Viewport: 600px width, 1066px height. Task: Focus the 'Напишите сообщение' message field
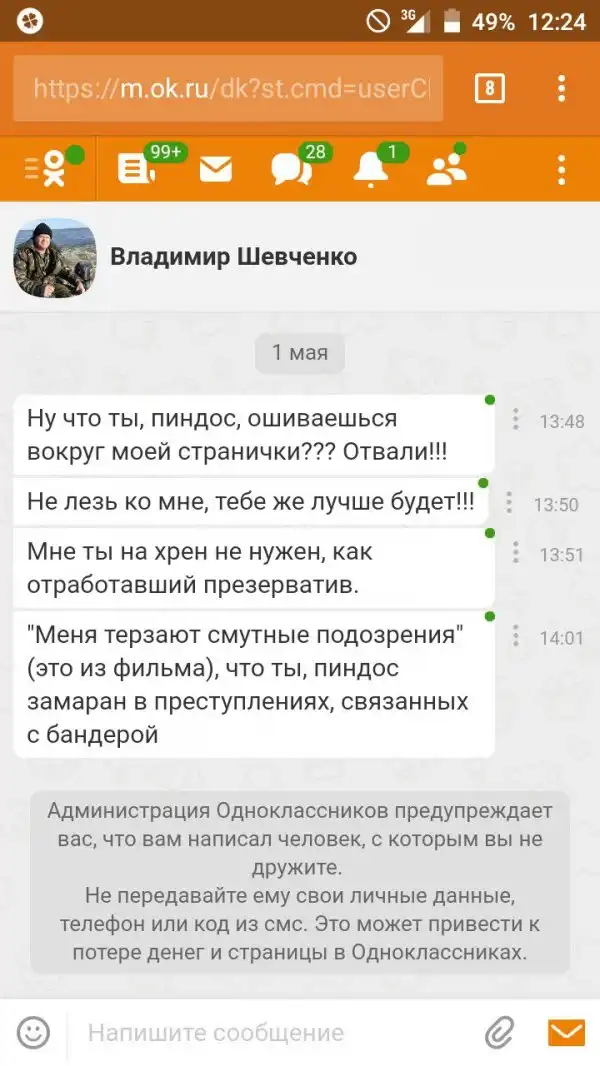270,1032
